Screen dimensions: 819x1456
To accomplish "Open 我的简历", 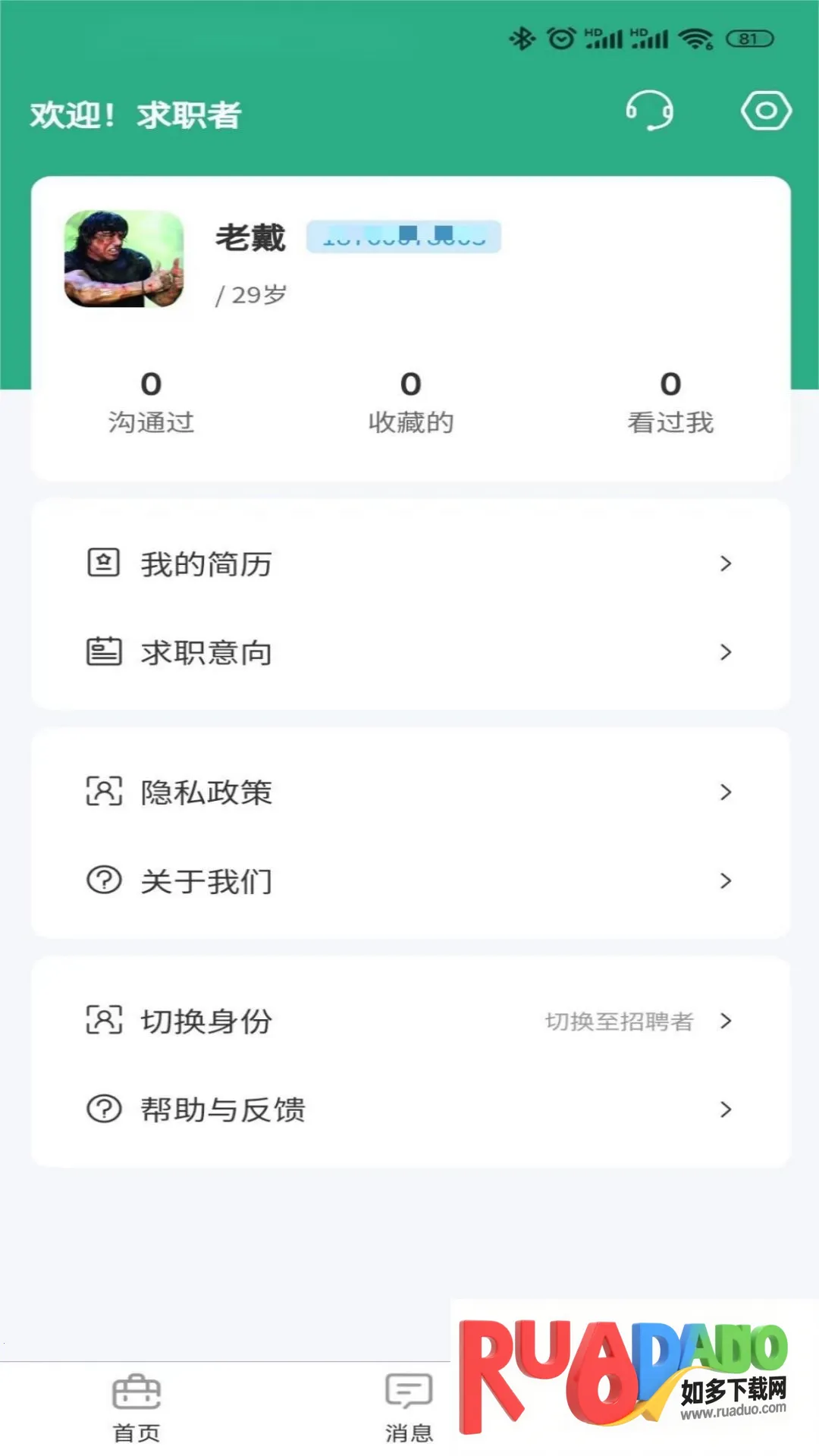I will [x=409, y=563].
